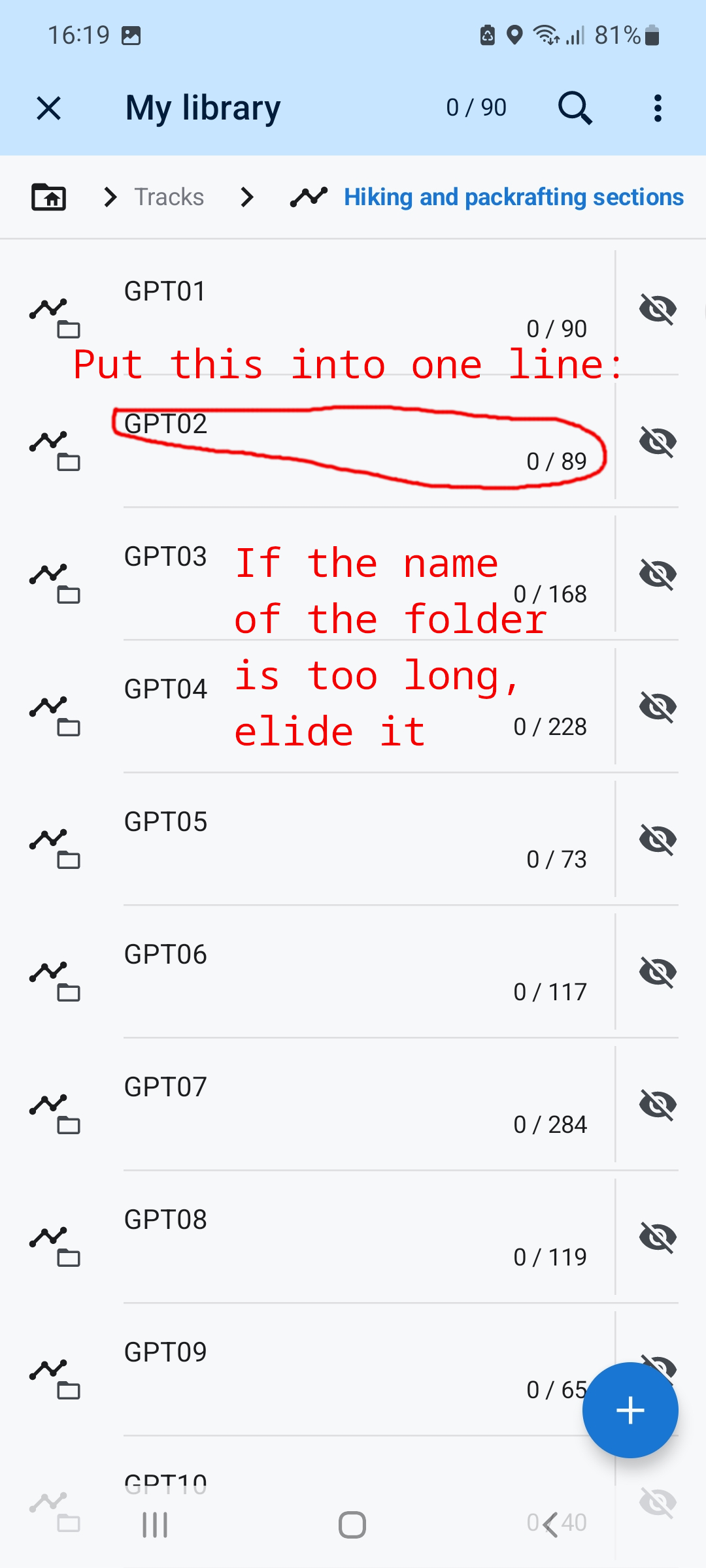This screenshot has width=706, height=1568.
Task: Toggle visibility of GPT02 tracks
Action: pos(658,442)
